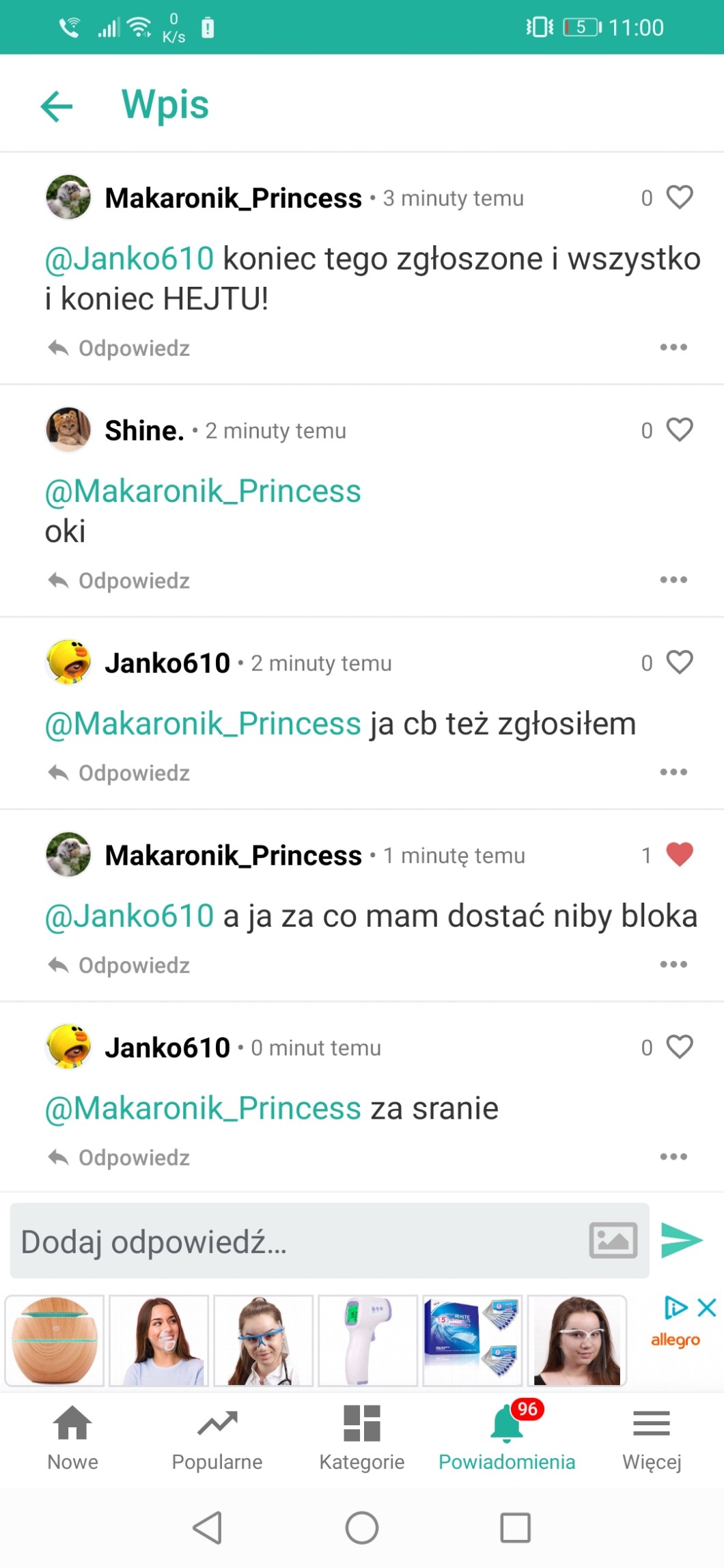Open options menu on Shine.'s comment
Image resolution: width=724 pixels, height=1568 pixels.
(673, 580)
